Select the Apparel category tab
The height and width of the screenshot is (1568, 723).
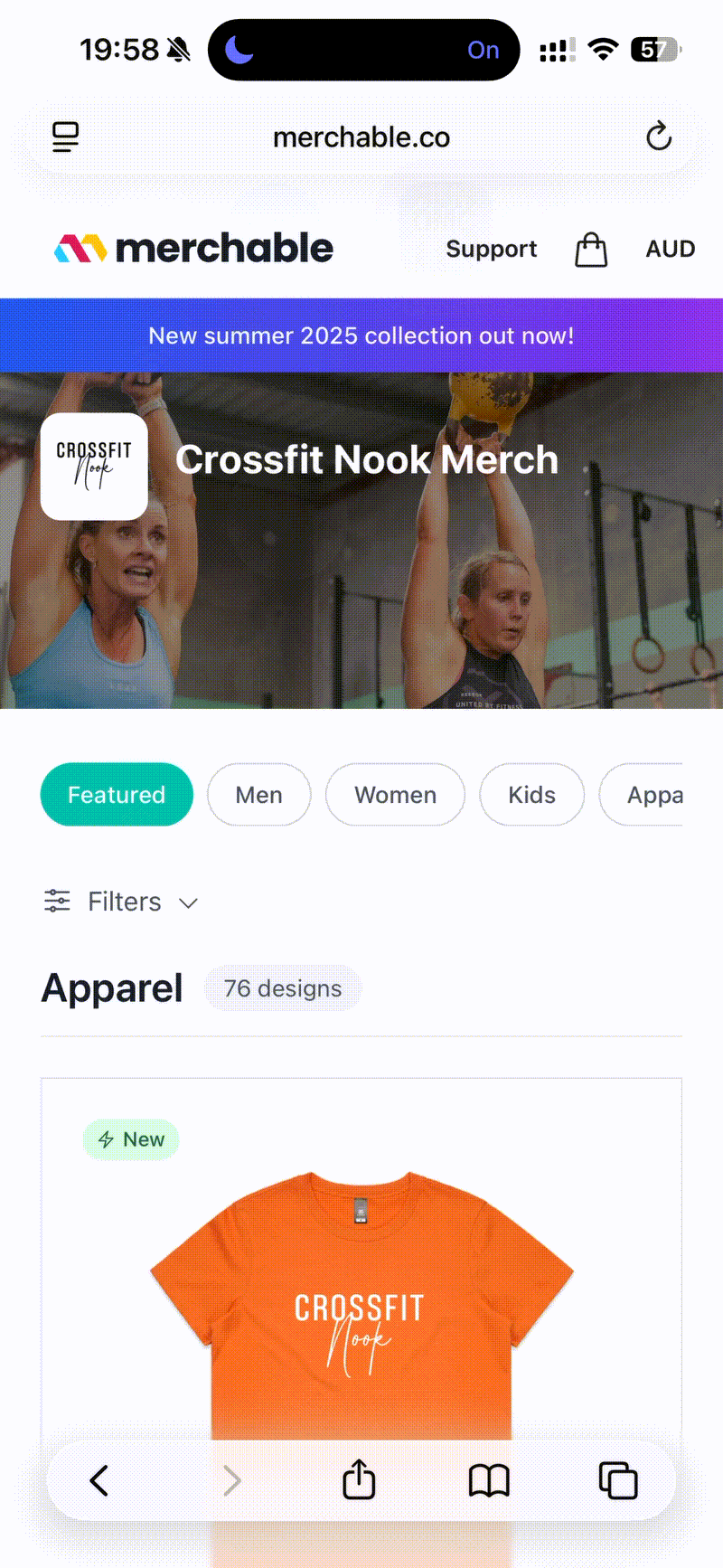tap(660, 794)
